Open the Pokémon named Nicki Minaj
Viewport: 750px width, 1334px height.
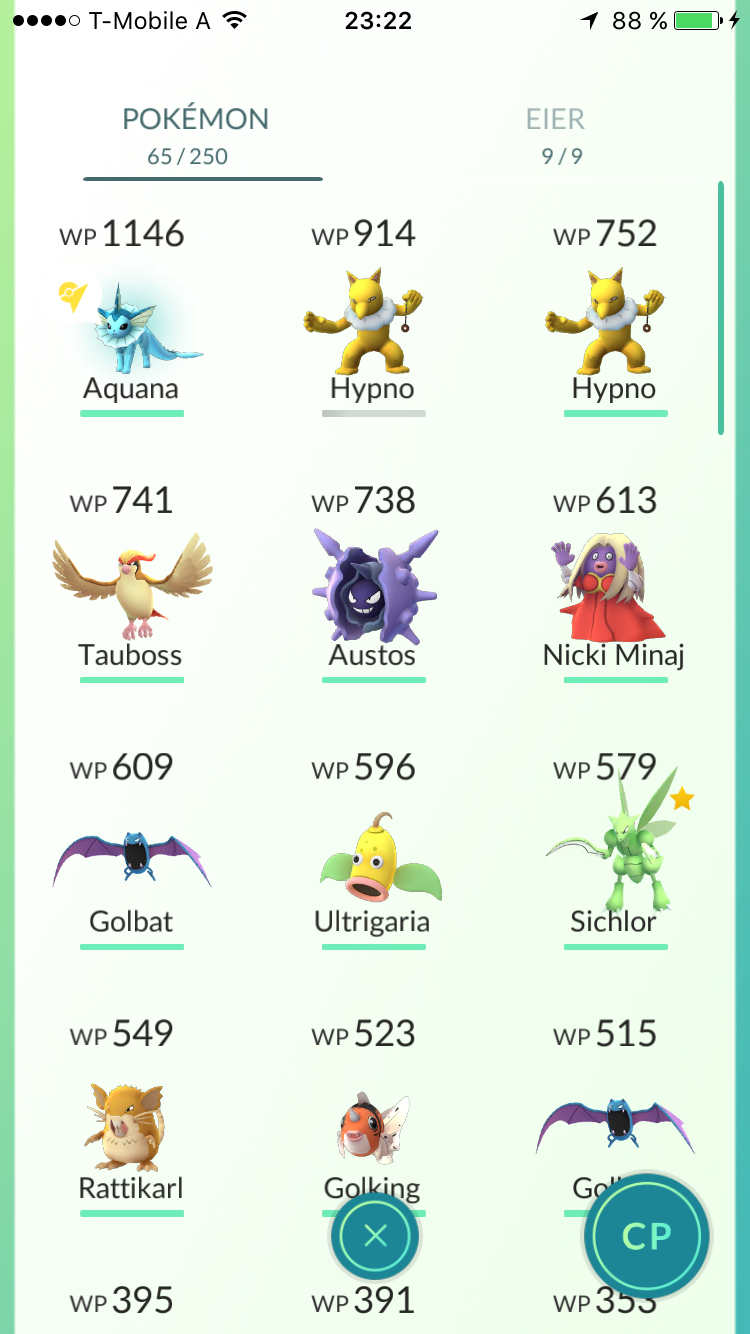614,584
